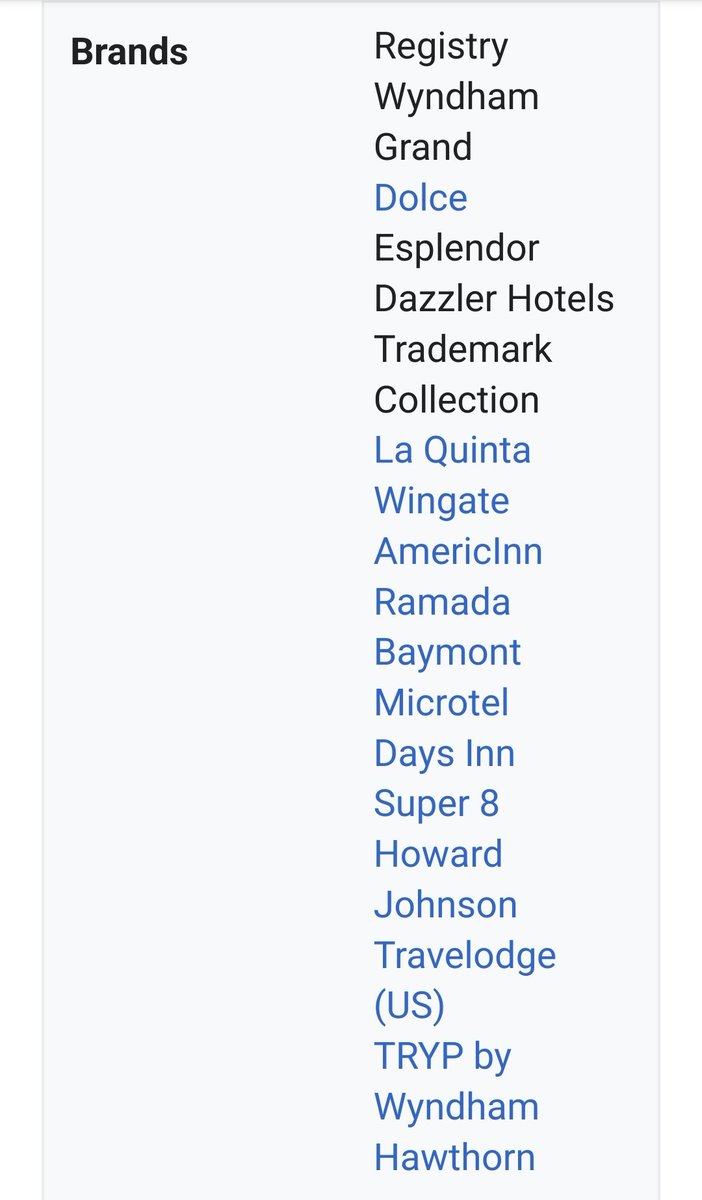Tap the Super 8 link
The image size is (702, 1200).
436,803
